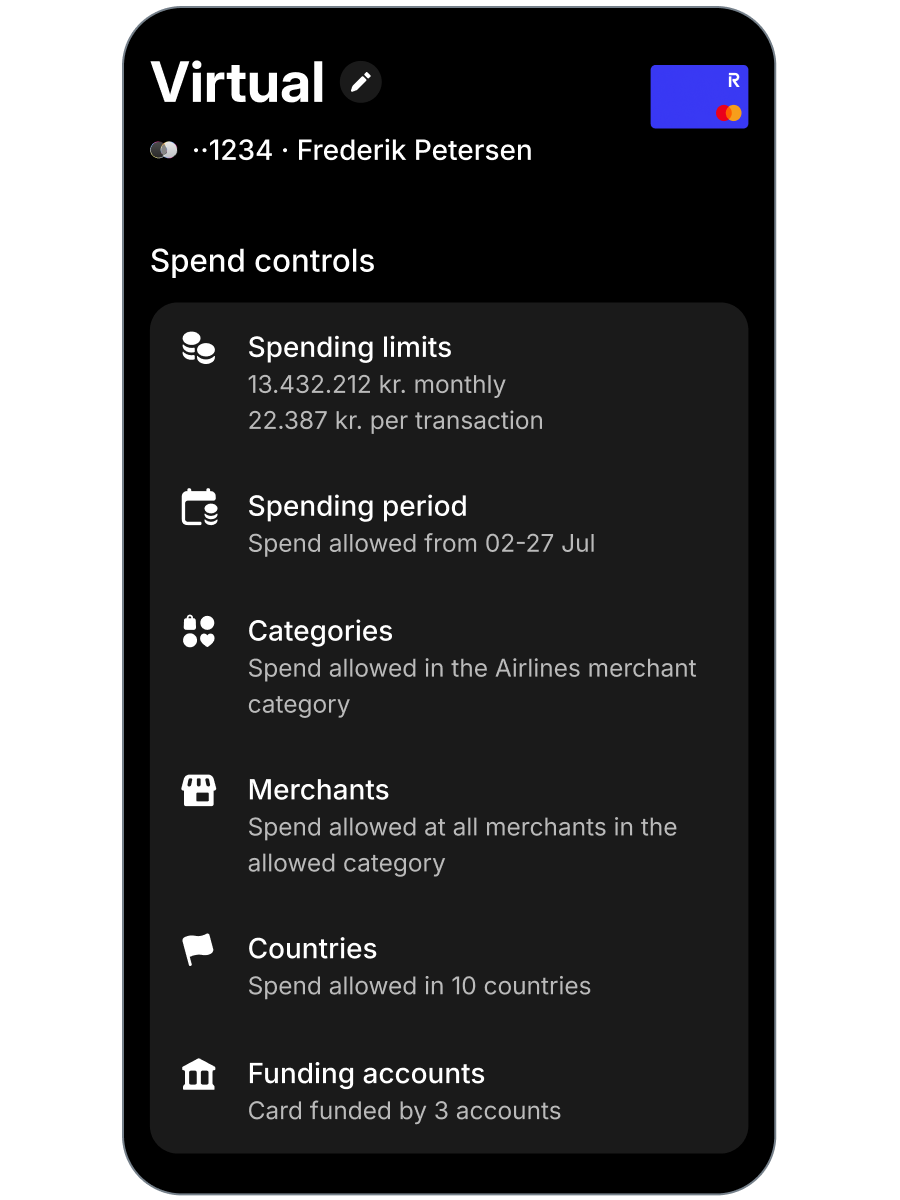This screenshot has width=900, height=1200.
Task: Open Categories spend control
Action: click(449, 666)
